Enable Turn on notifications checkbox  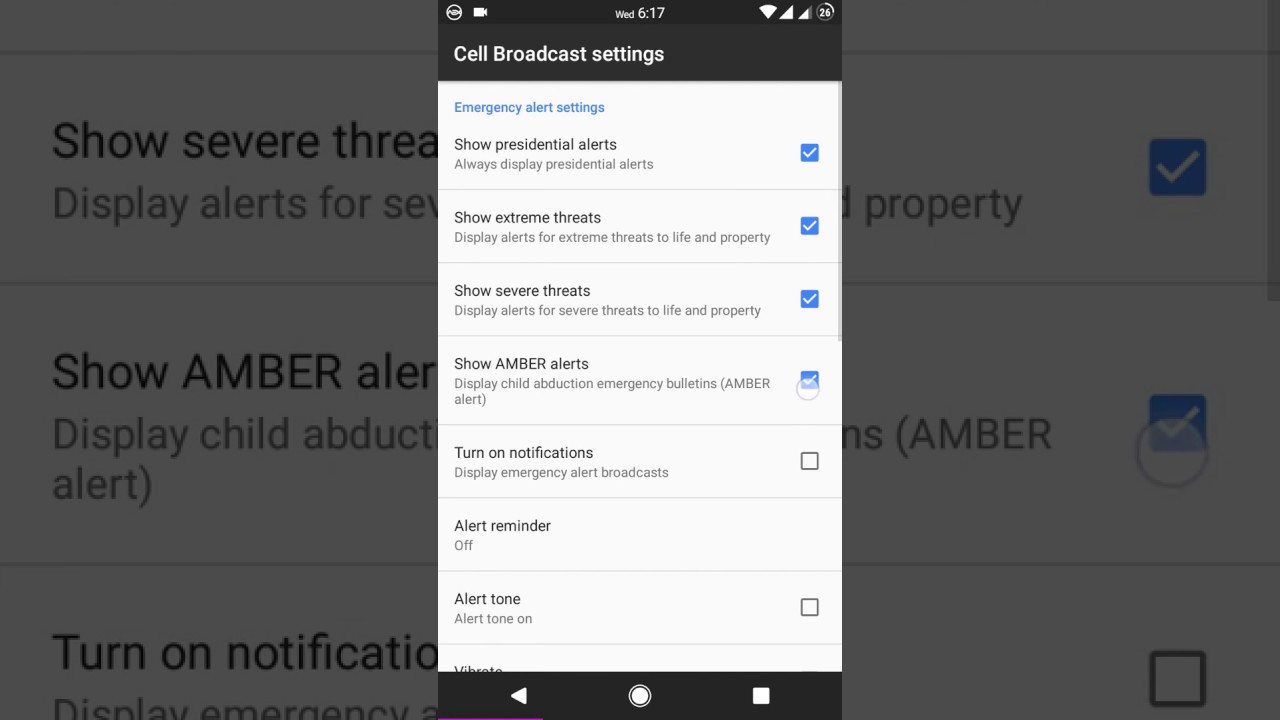click(809, 461)
